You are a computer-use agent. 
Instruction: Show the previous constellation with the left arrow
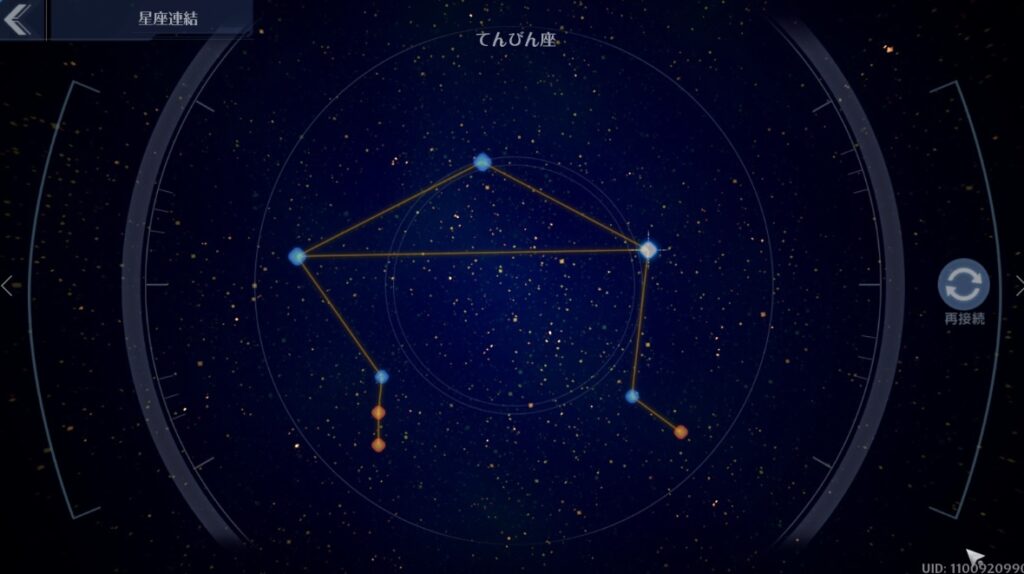pos(8,286)
